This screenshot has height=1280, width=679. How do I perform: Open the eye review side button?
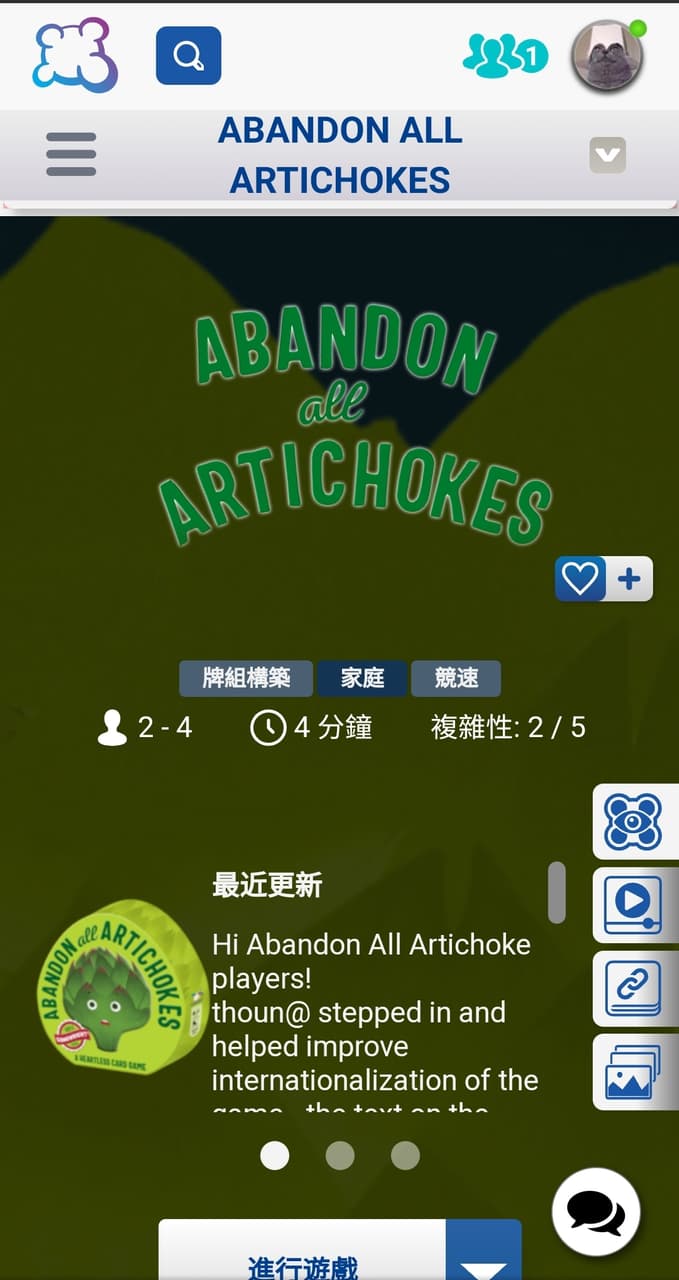click(x=634, y=822)
